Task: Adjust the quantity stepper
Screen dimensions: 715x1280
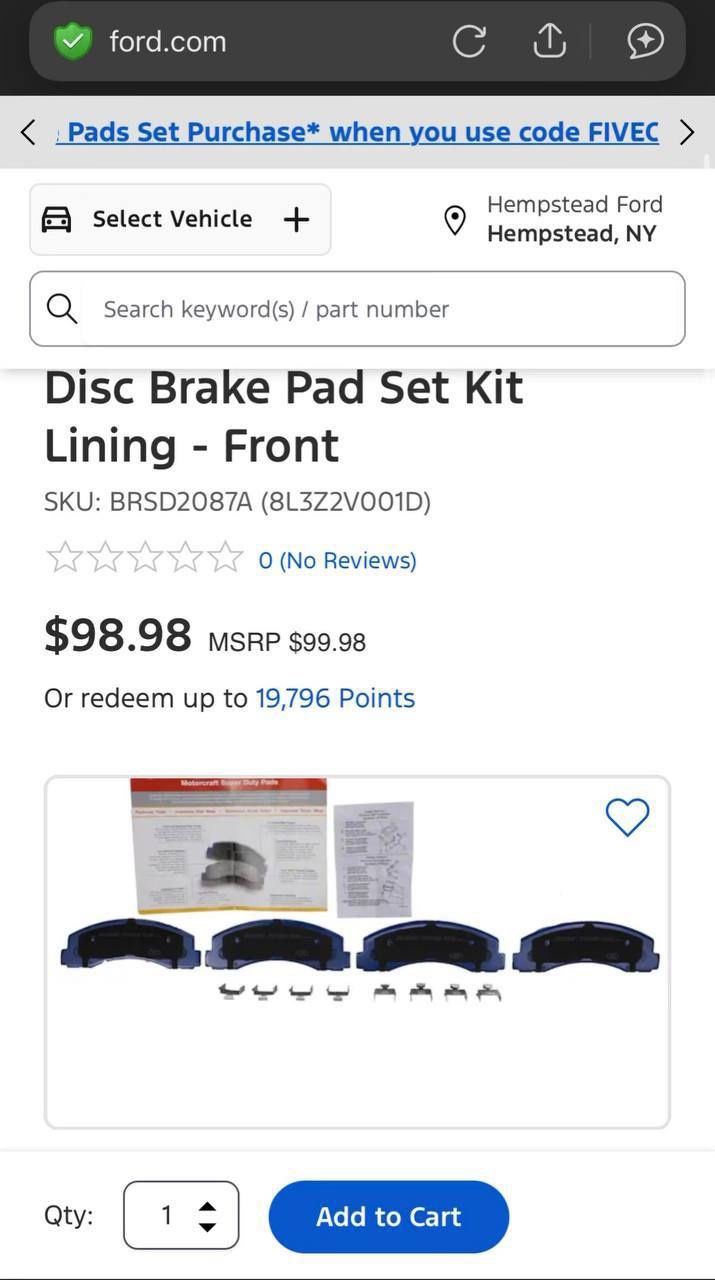Action: [x=207, y=1216]
